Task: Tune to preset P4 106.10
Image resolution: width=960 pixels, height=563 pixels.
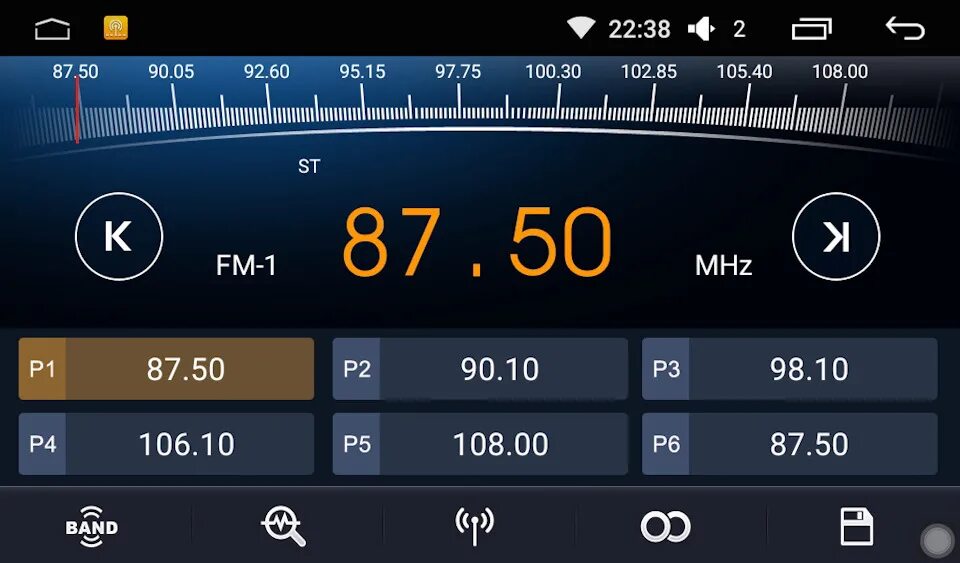Action: [166, 444]
